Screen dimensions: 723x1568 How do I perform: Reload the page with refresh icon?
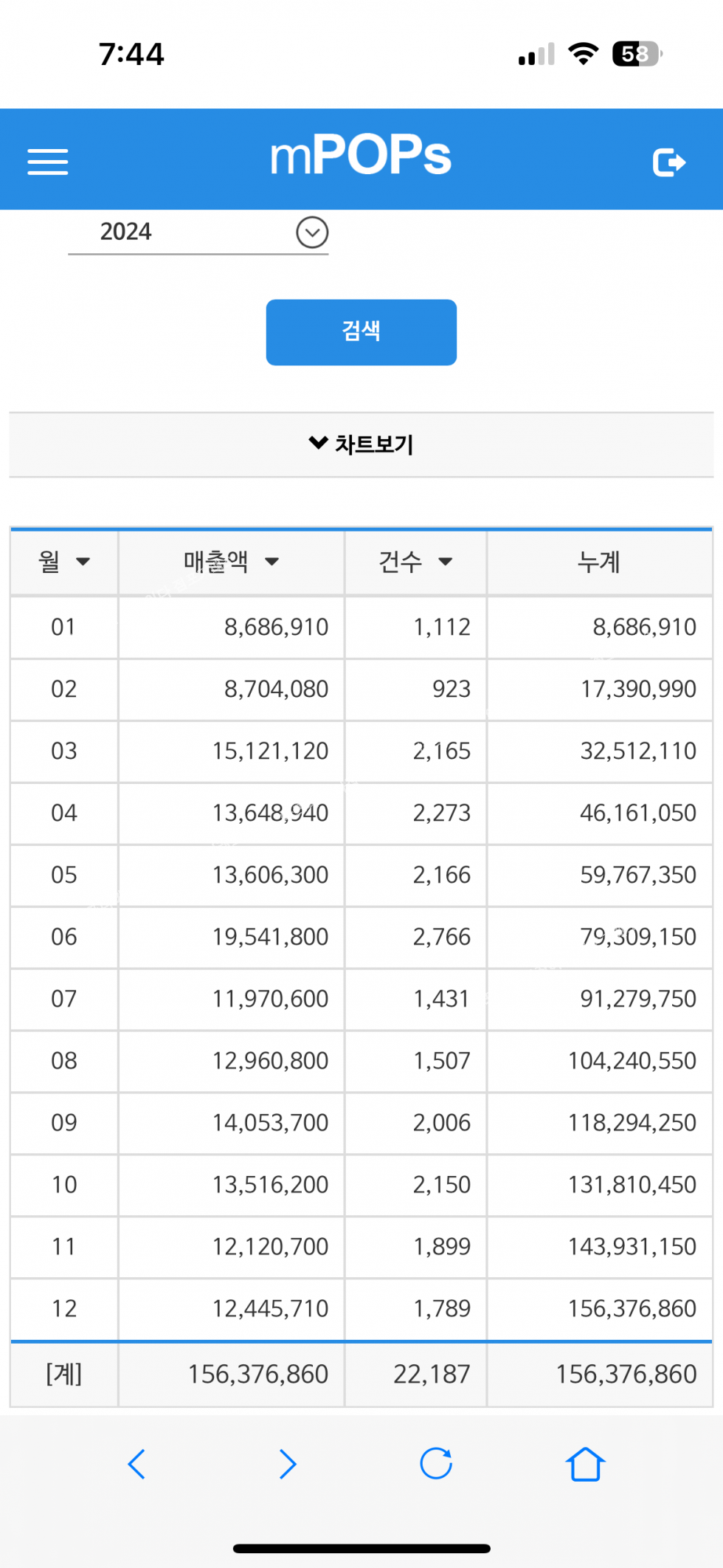[436, 1463]
